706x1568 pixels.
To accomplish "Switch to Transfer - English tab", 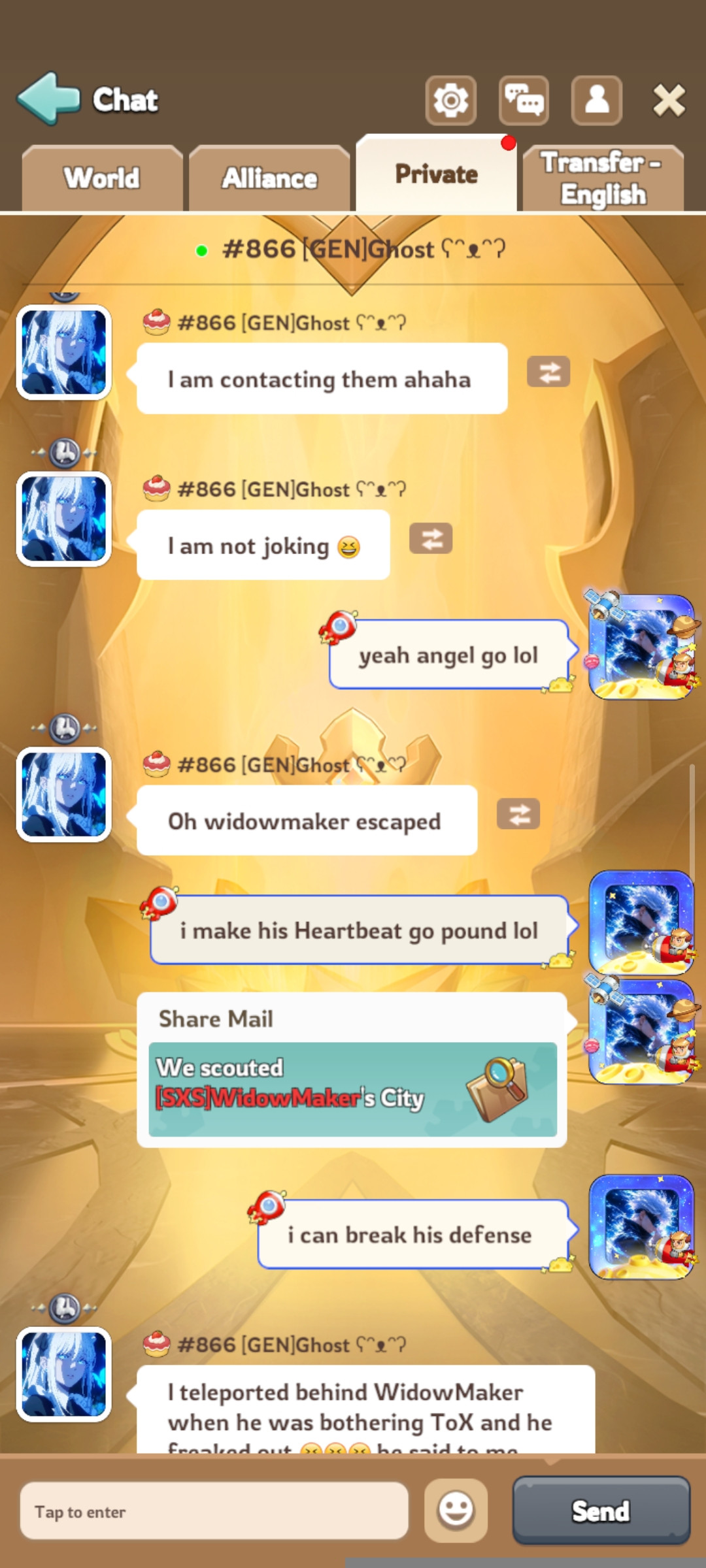I will [603, 178].
